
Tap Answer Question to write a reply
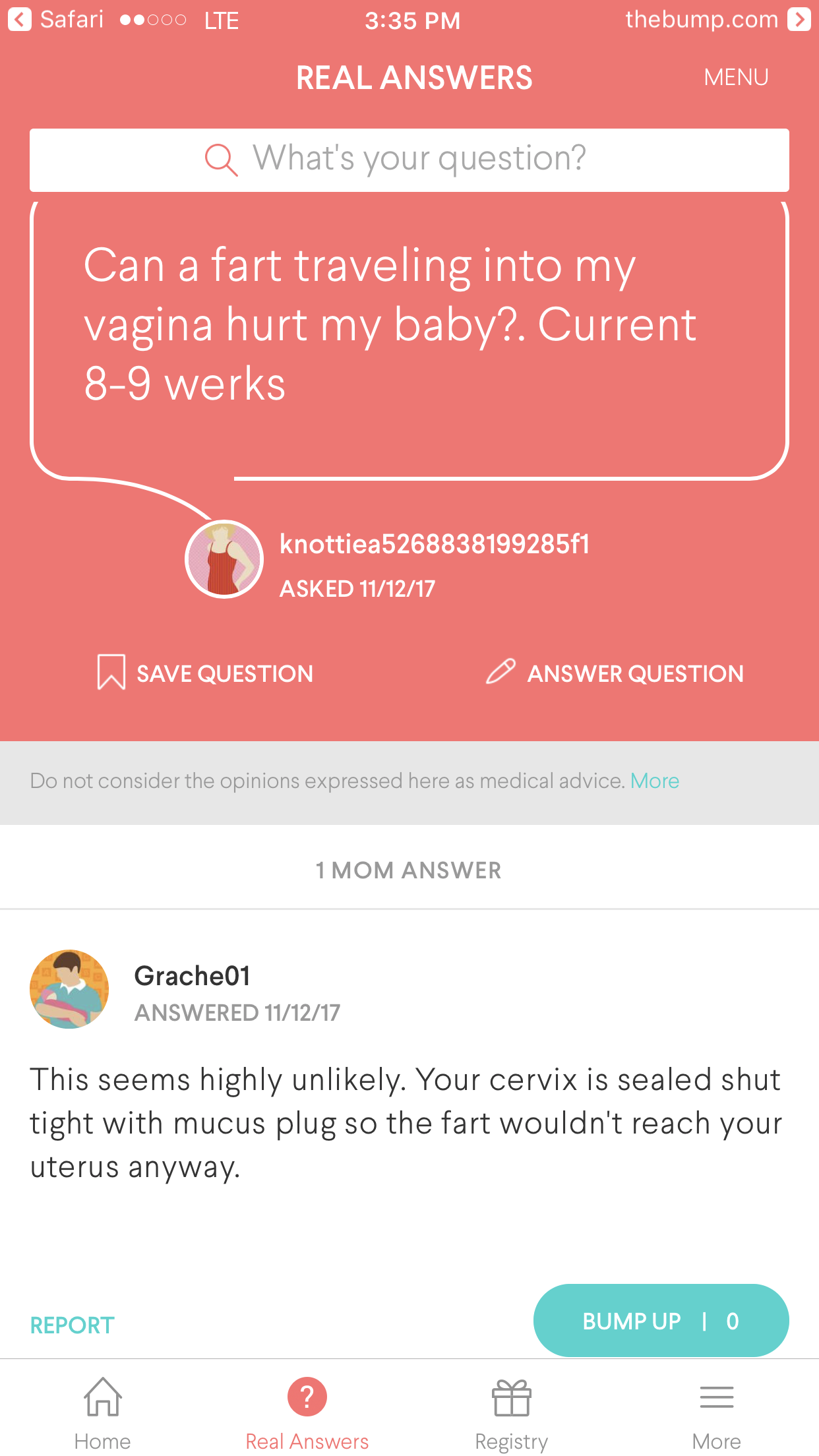point(615,673)
